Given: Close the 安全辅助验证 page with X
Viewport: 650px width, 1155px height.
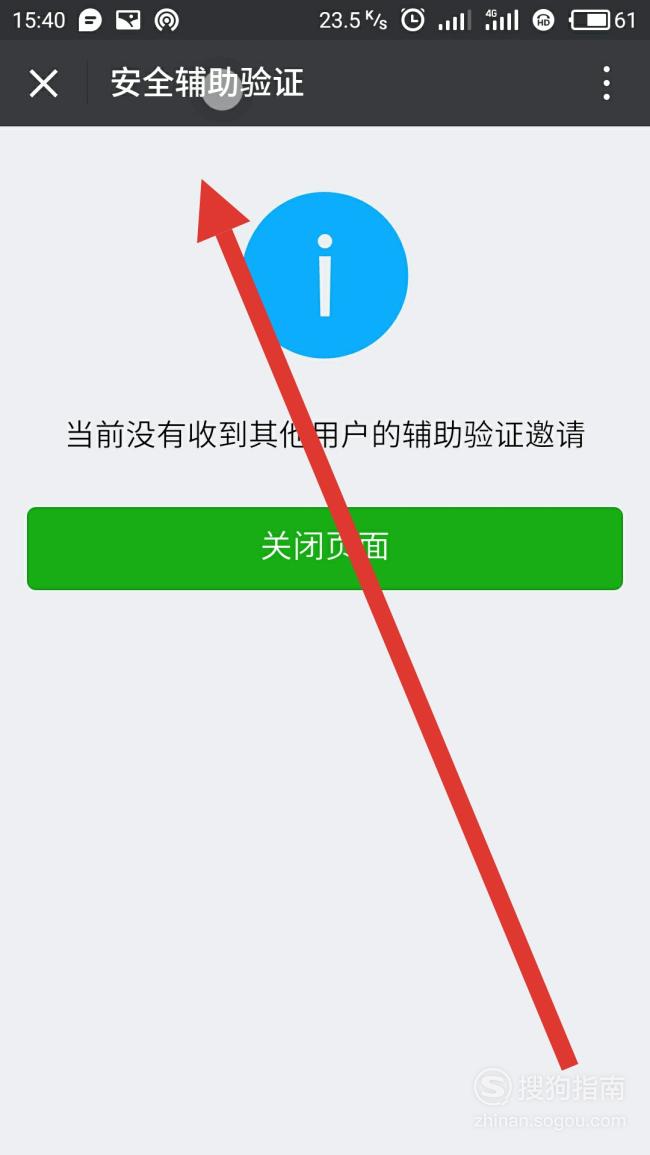Looking at the screenshot, I should (x=44, y=84).
